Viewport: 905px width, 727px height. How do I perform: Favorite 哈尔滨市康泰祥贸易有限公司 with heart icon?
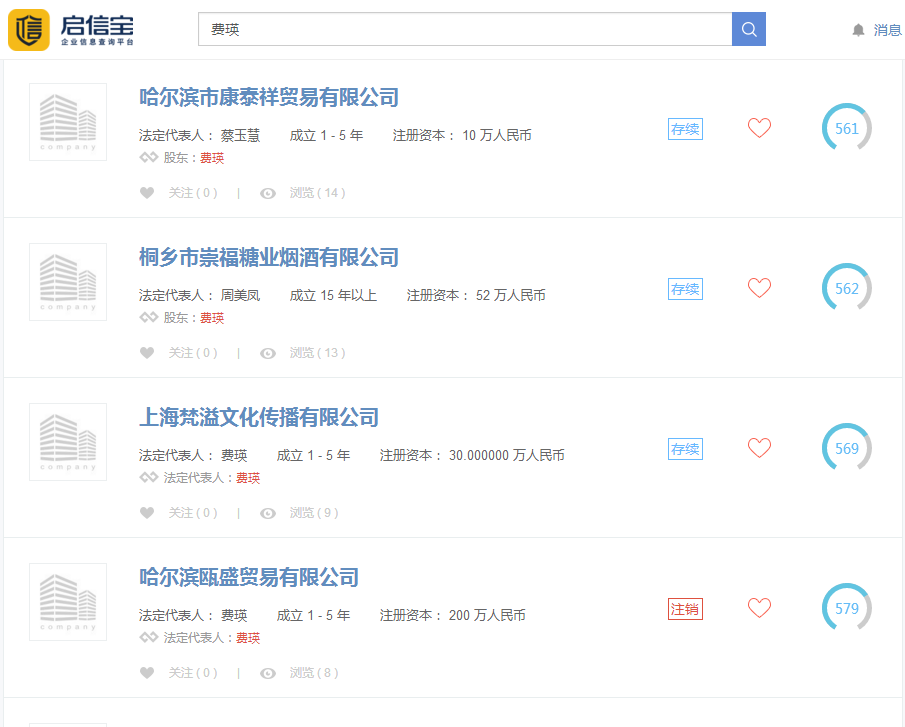tap(760, 128)
